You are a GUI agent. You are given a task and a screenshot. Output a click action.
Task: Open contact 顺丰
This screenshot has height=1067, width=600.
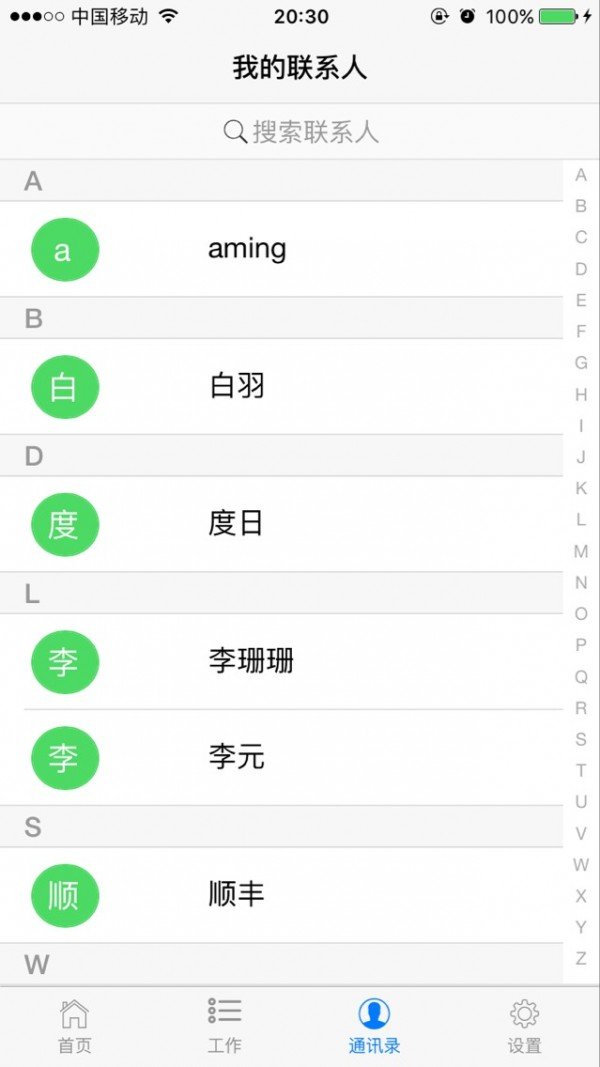pyautogui.click(x=282, y=895)
